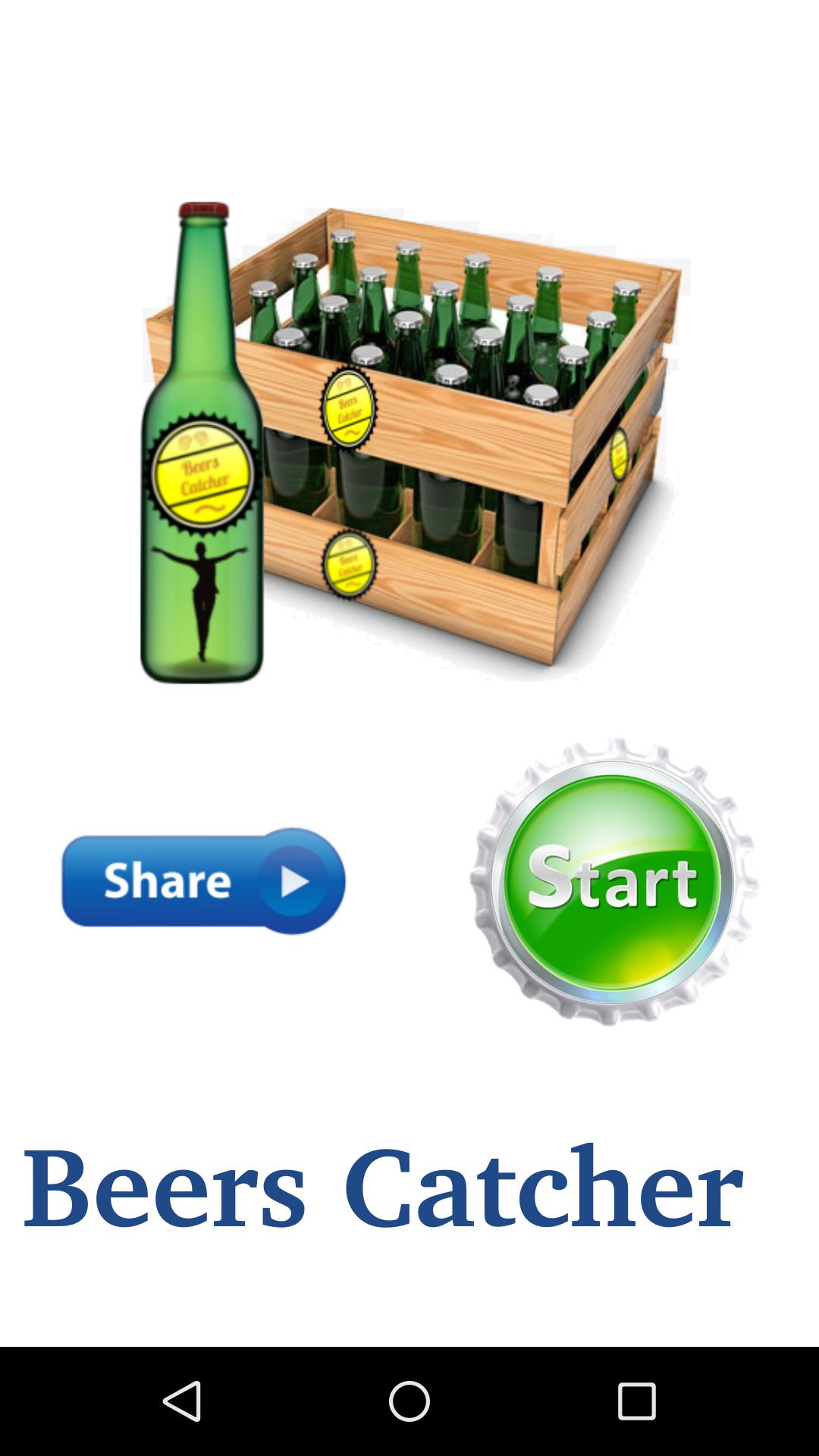Return to the home screen
Image resolution: width=819 pixels, height=1456 pixels.
[x=409, y=1401]
